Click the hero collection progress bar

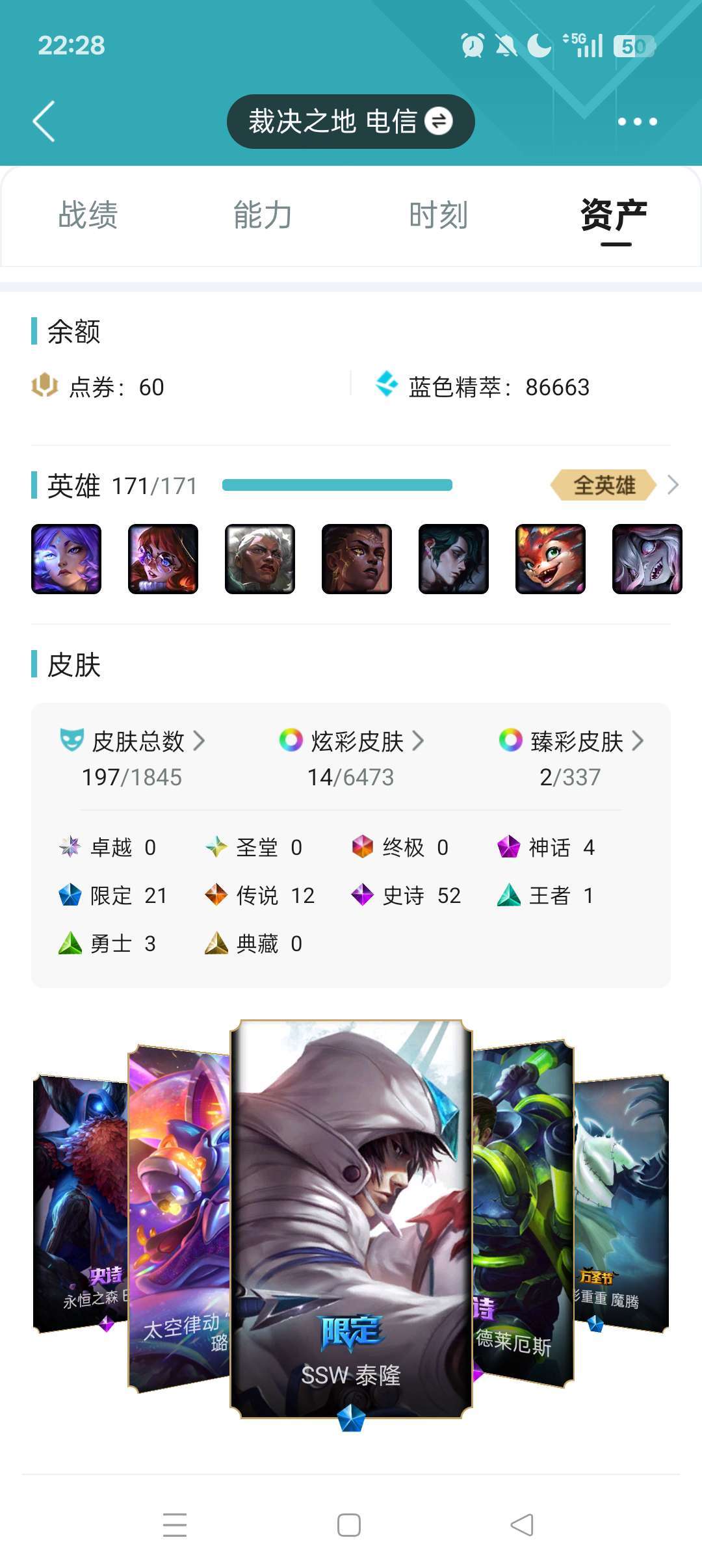click(x=338, y=485)
